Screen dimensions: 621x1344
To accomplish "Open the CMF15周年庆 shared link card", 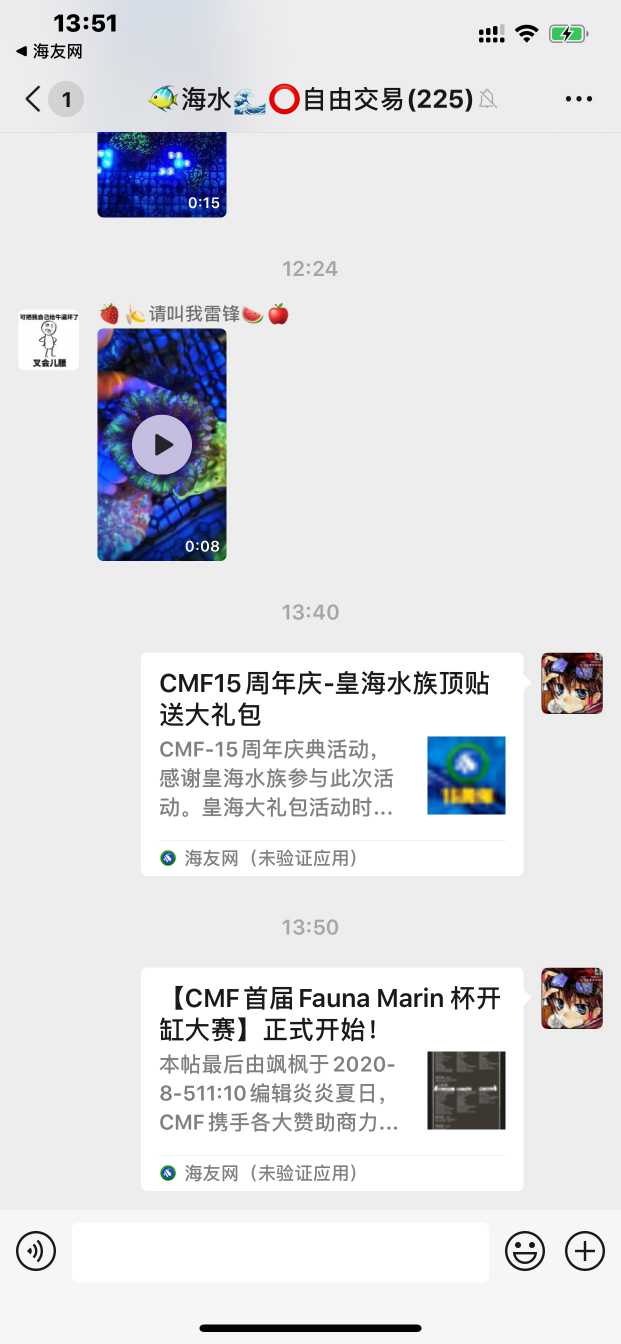I will point(332,764).
